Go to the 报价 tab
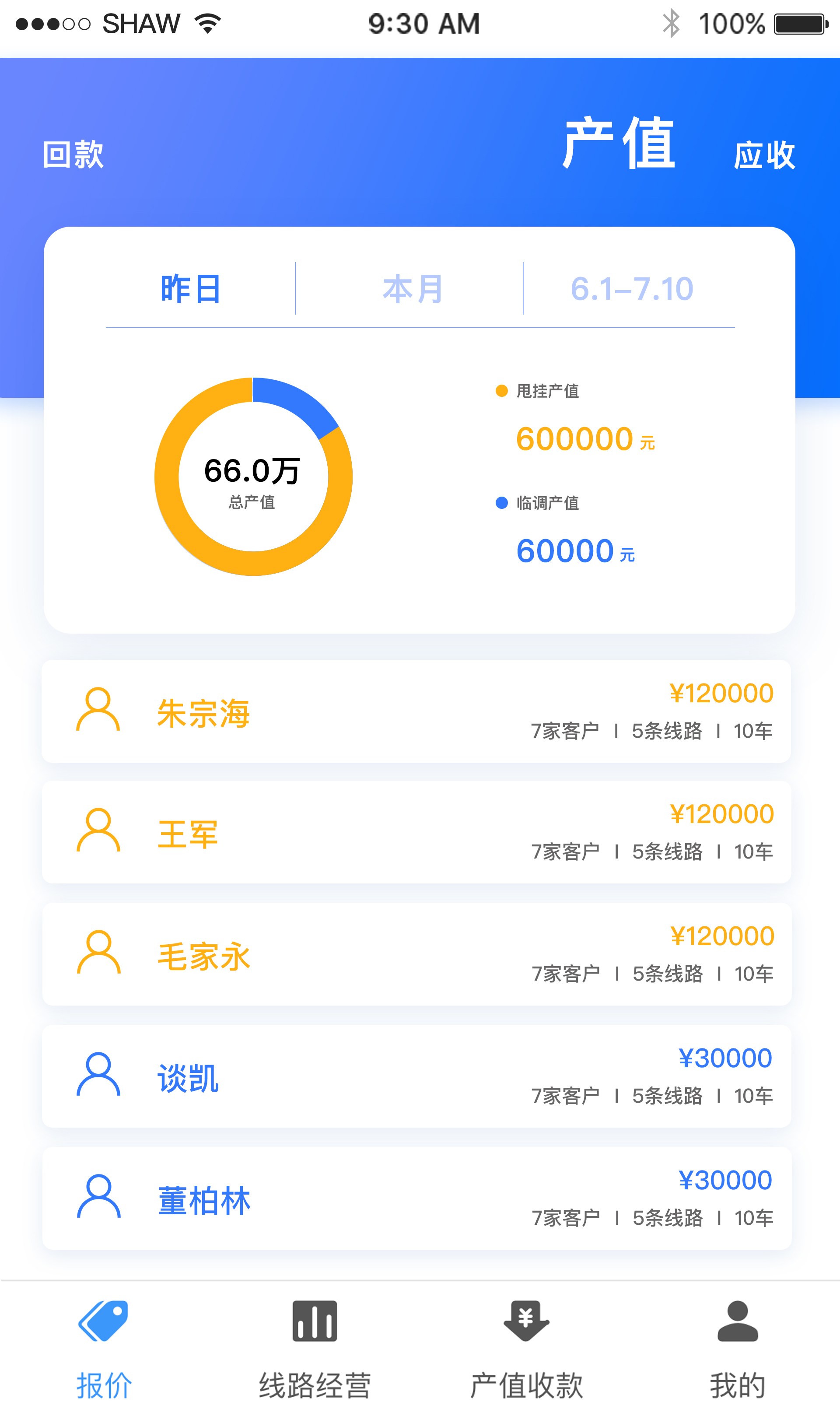 pyautogui.click(x=104, y=1348)
